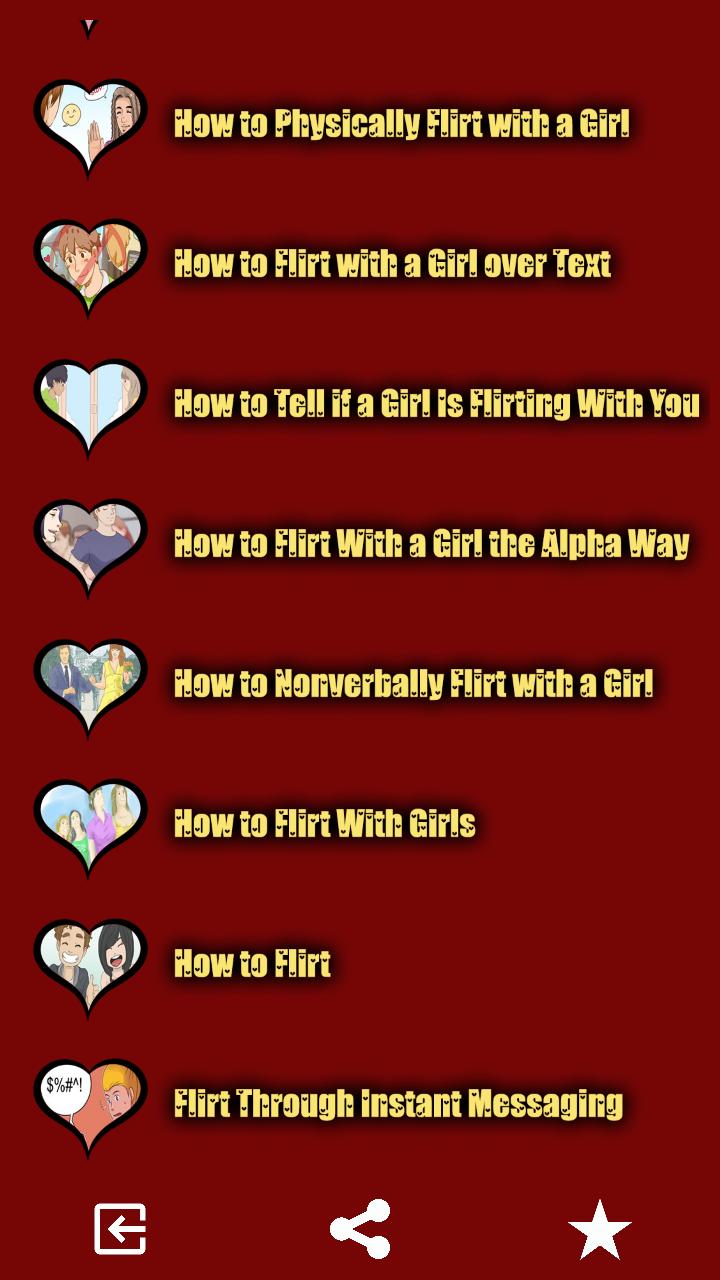Open Flirt Through Instant Messaging
Viewport: 720px width, 1280px height.
398,1104
